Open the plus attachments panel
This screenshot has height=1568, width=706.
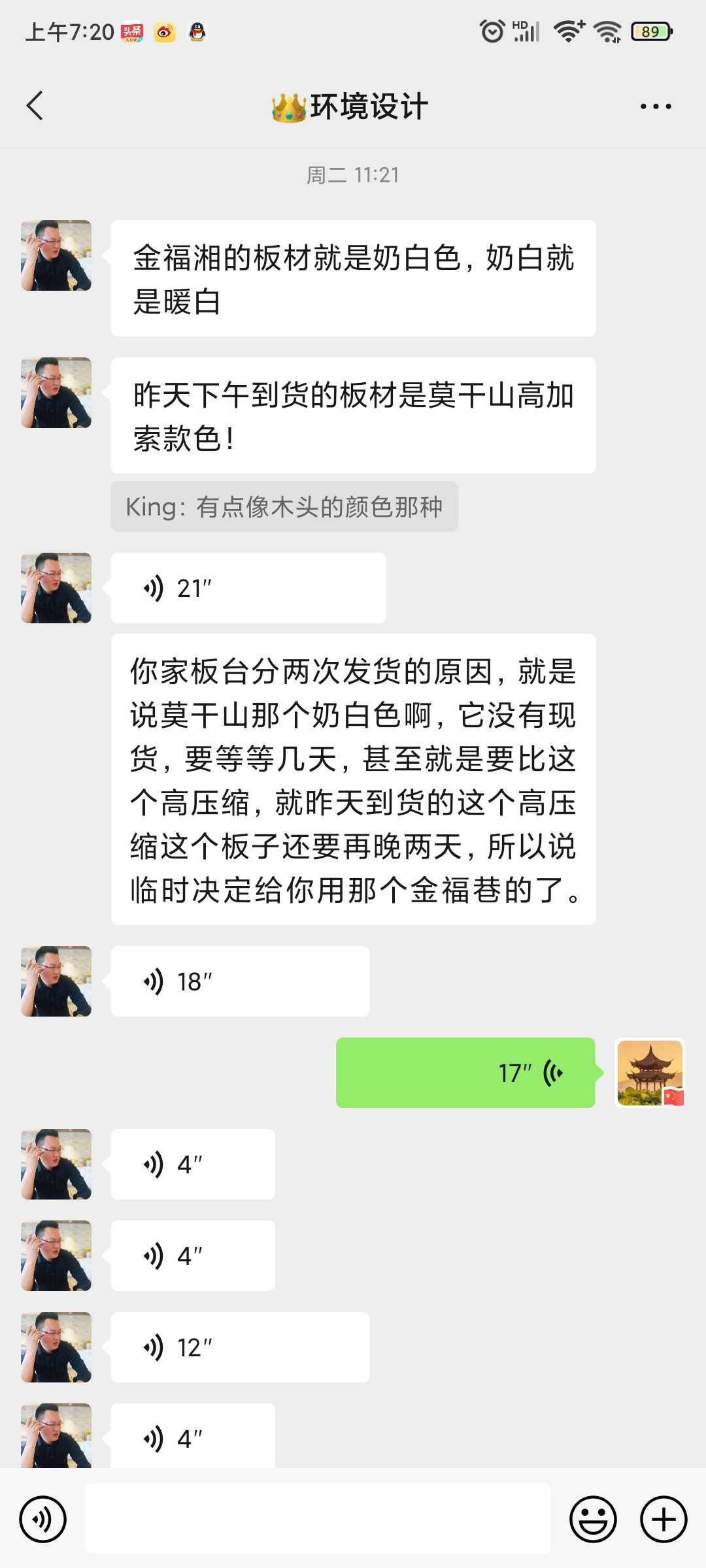click(664, 1519)
